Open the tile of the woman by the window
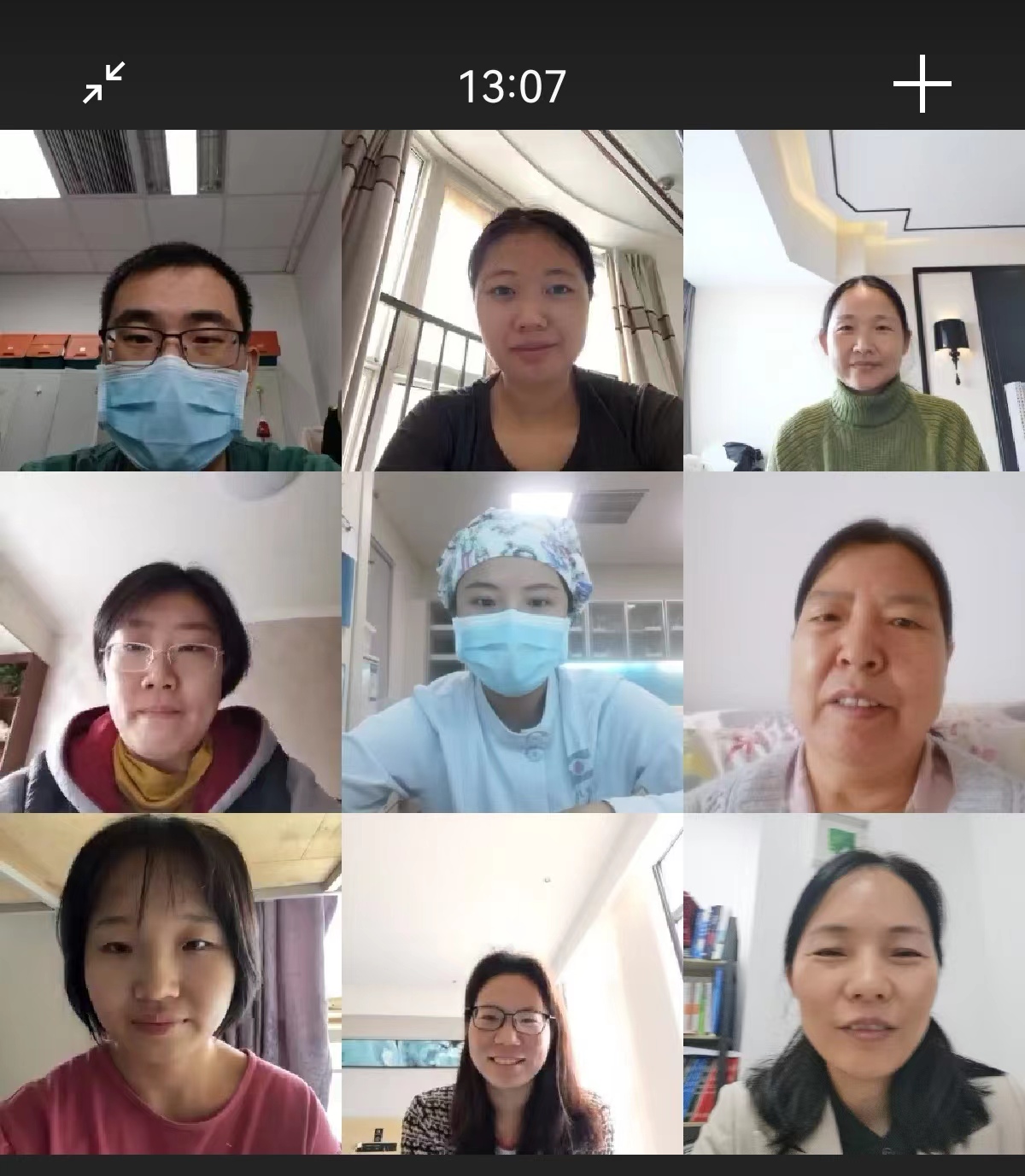This screenshot has height=1176, width=1025. (x=512, y=301)
